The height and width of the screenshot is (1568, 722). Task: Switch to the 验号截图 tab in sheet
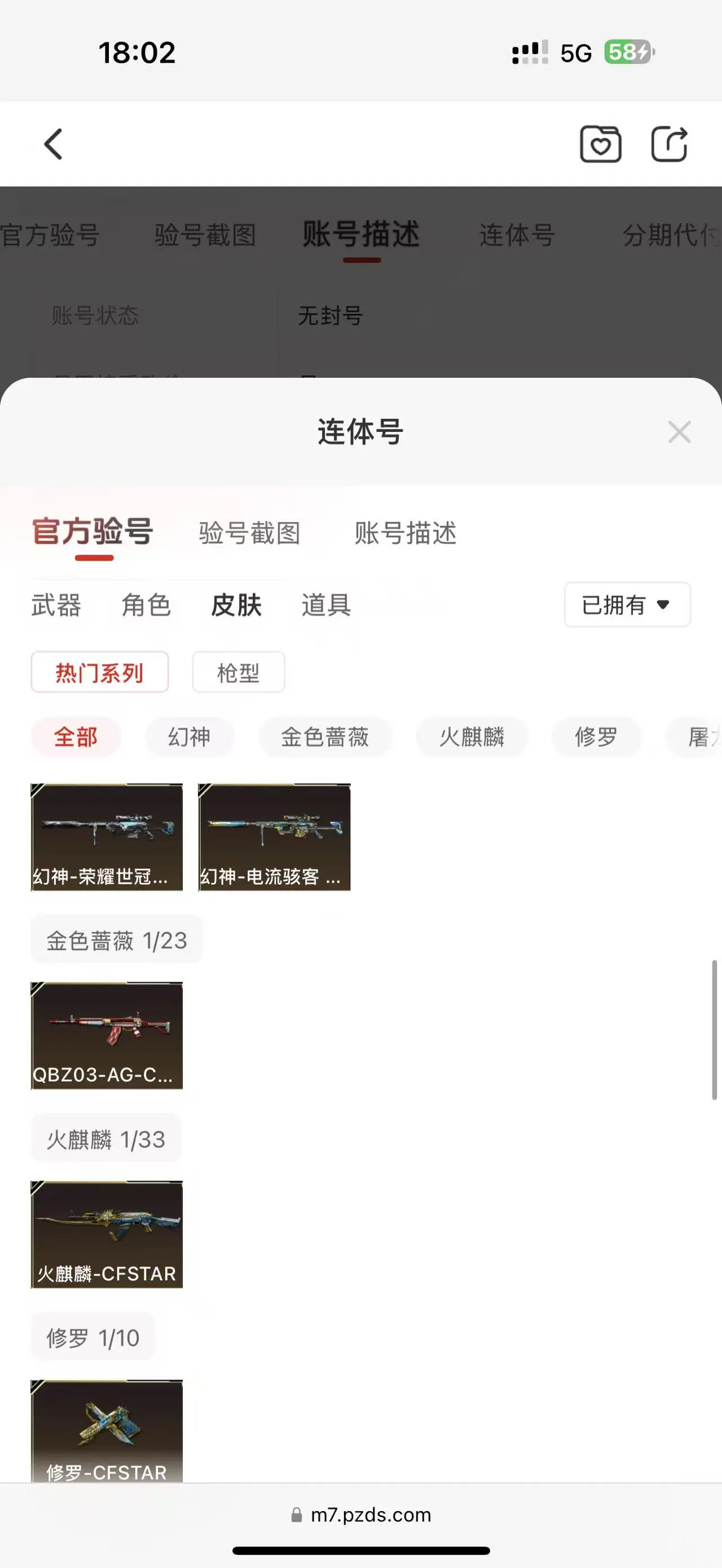249,533
